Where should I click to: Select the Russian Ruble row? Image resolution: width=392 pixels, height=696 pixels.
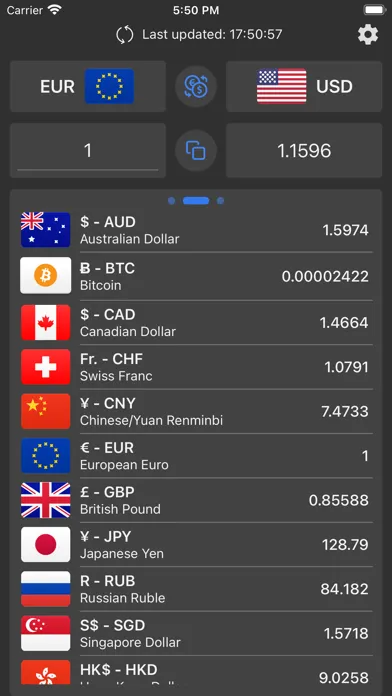pos(196,589)
